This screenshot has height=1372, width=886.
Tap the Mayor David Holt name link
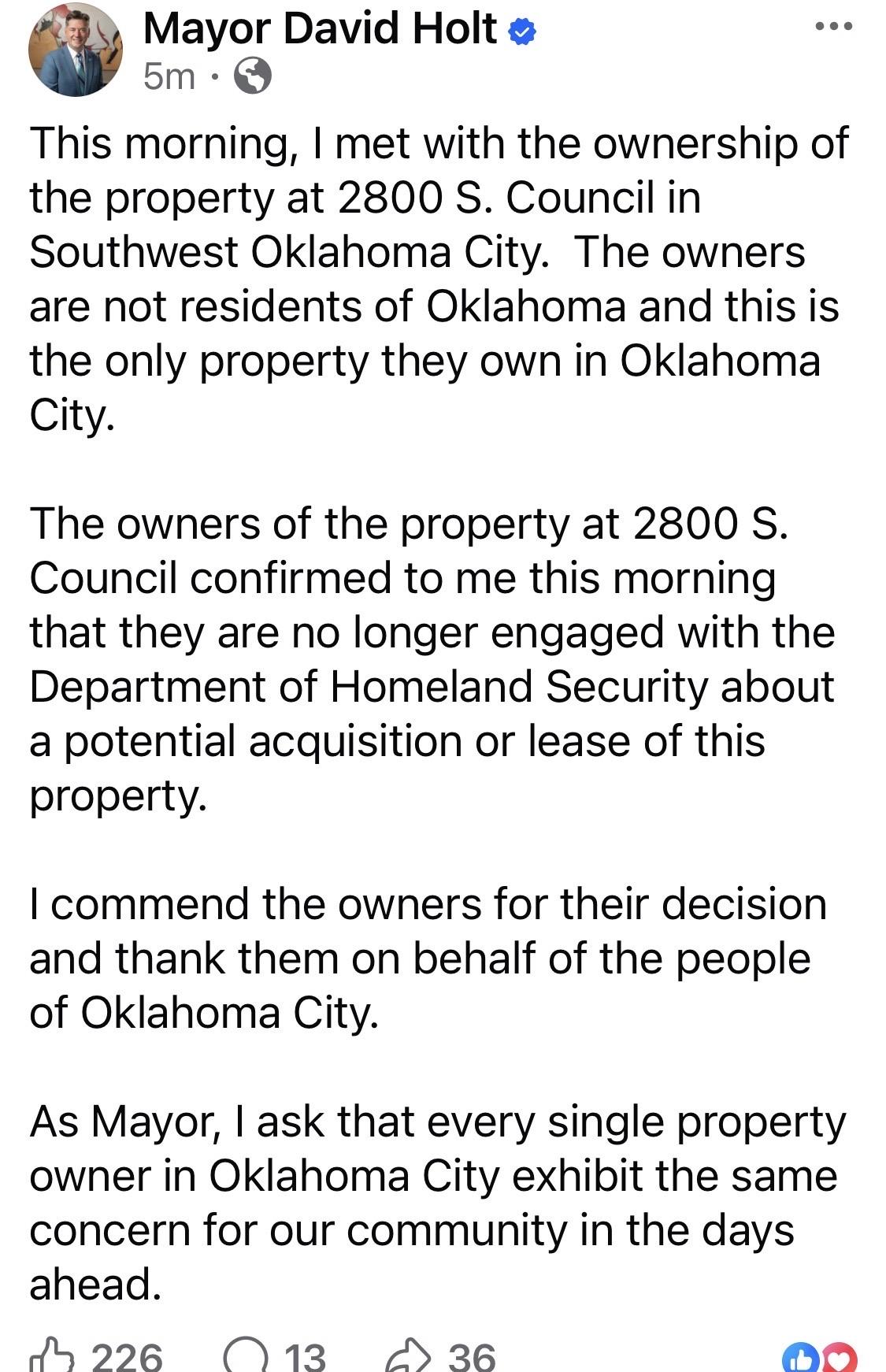coord(320,30)
